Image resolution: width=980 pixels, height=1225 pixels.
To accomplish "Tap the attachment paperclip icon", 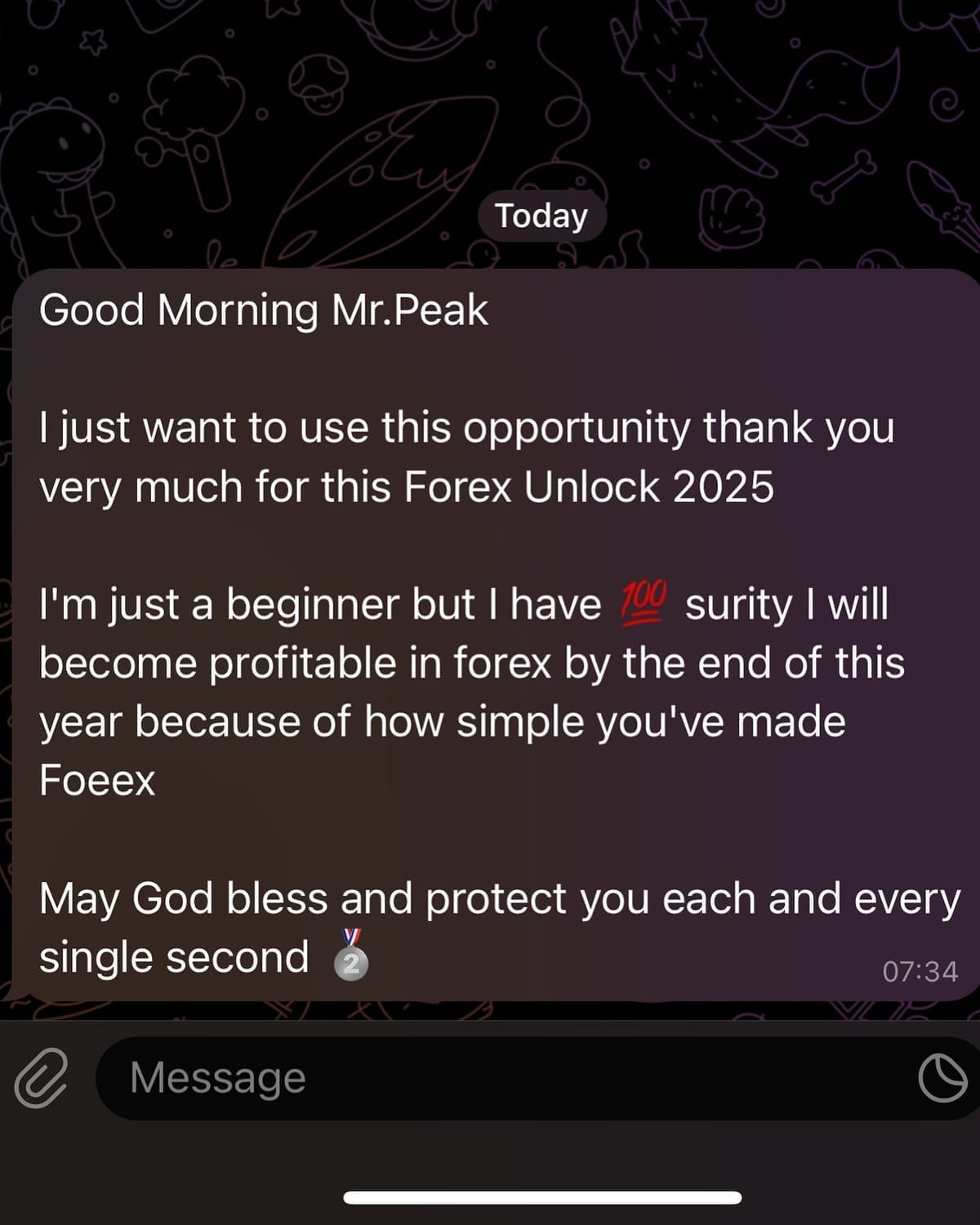I will pyautogui.click(x=41, y=1077).
